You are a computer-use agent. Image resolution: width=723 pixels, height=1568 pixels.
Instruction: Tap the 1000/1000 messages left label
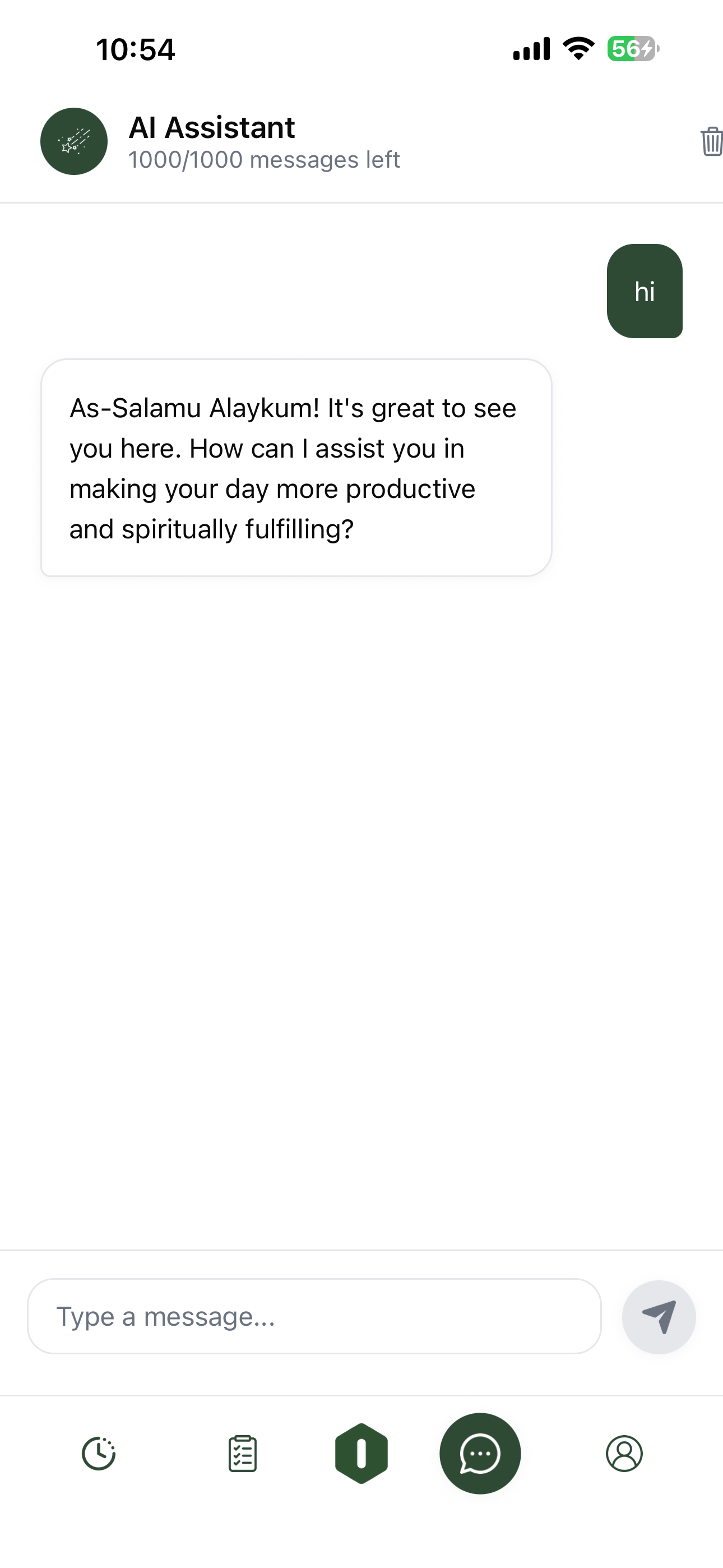[x=263, y=159]
